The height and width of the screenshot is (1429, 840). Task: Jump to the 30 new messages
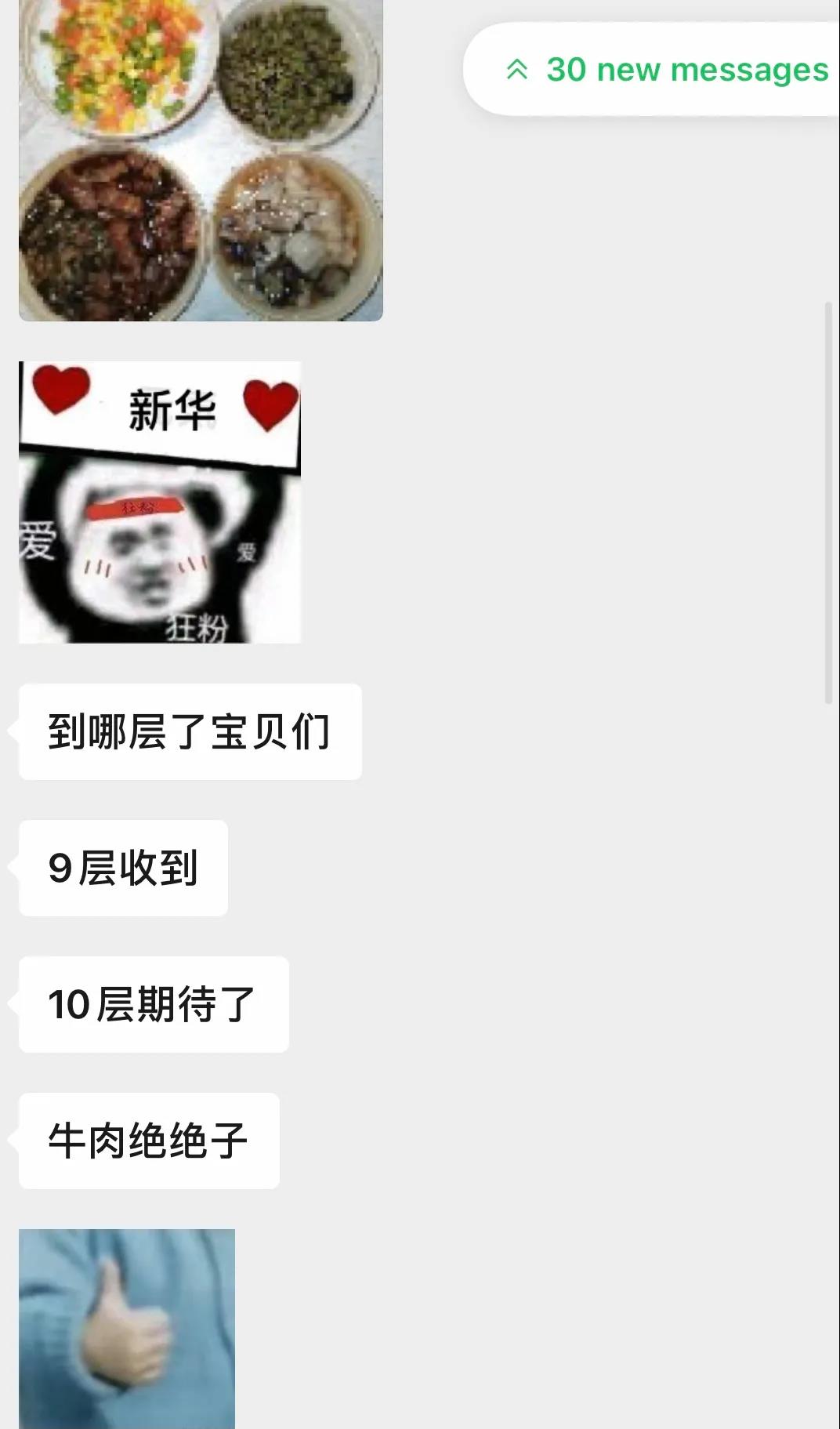click(666, 70)
